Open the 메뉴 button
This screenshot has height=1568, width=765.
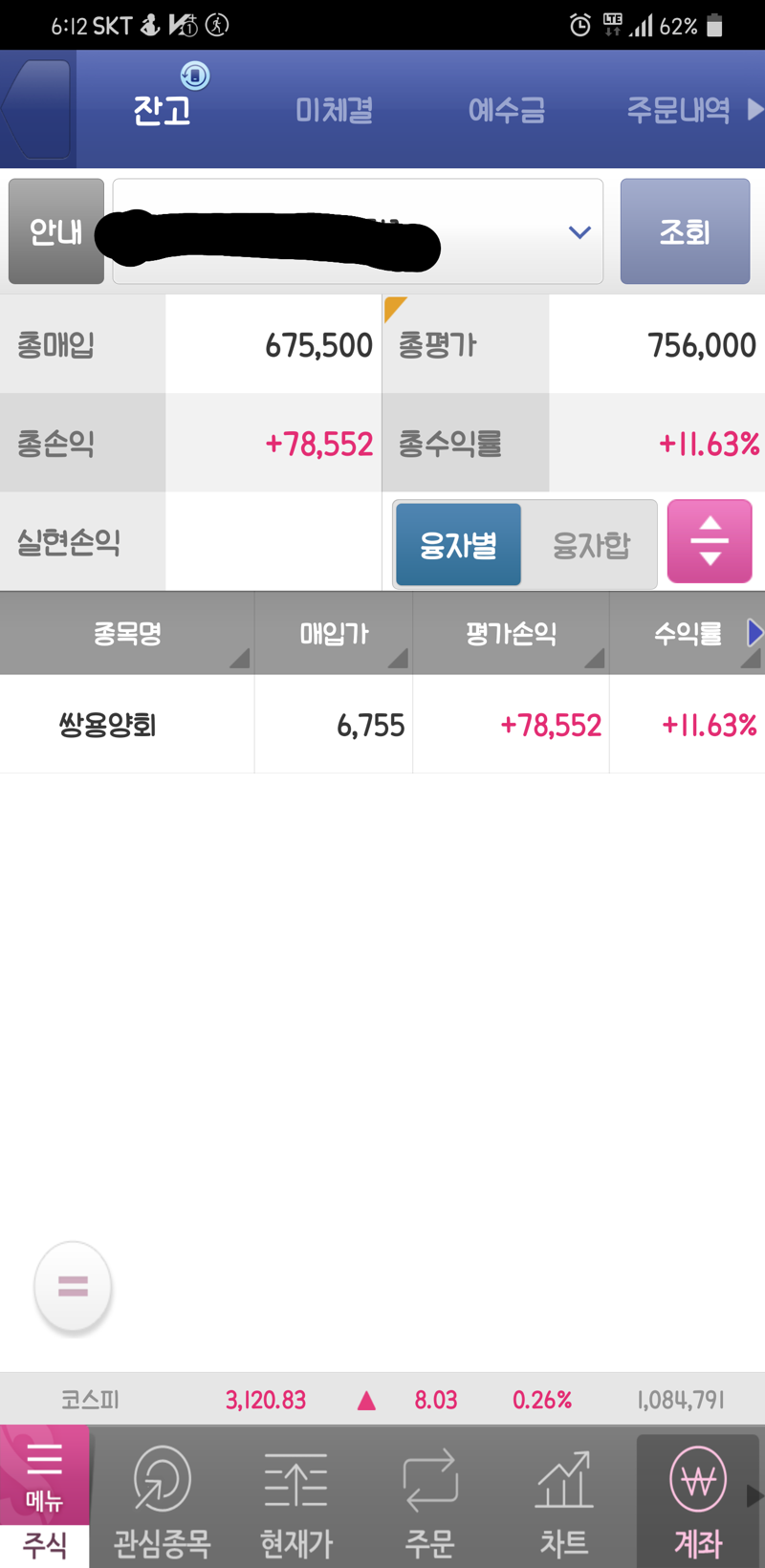(44, 1474)
